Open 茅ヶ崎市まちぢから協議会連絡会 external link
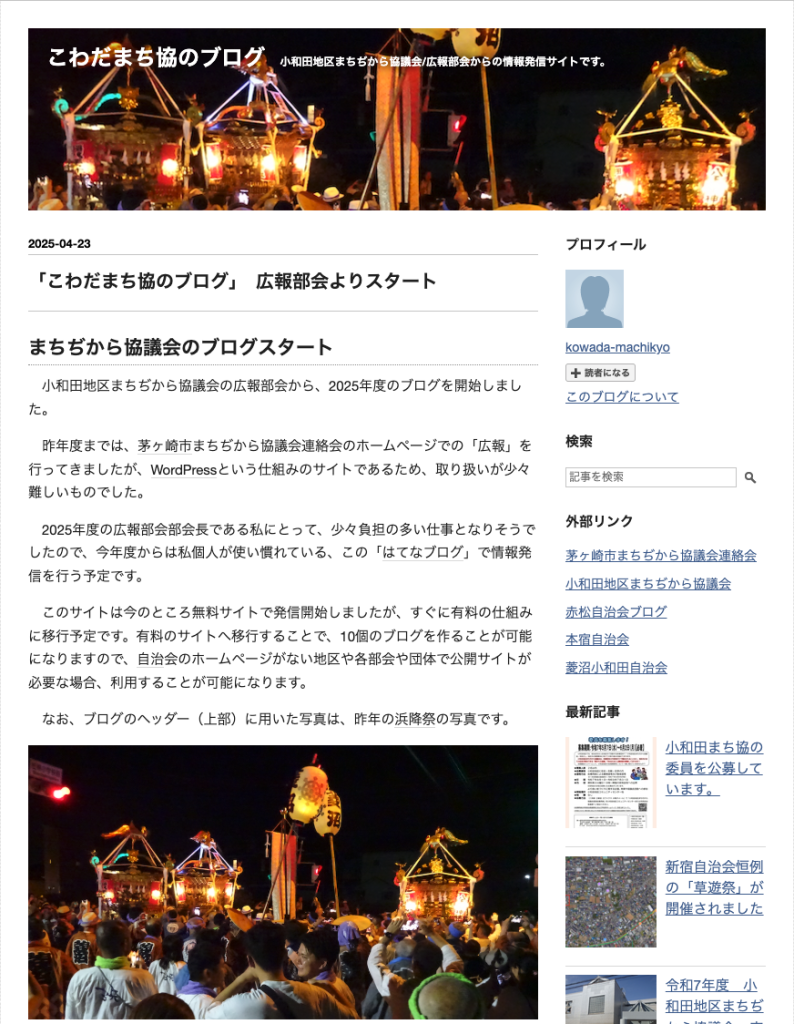Screen dimensions: 794x1024 (660, 556)
